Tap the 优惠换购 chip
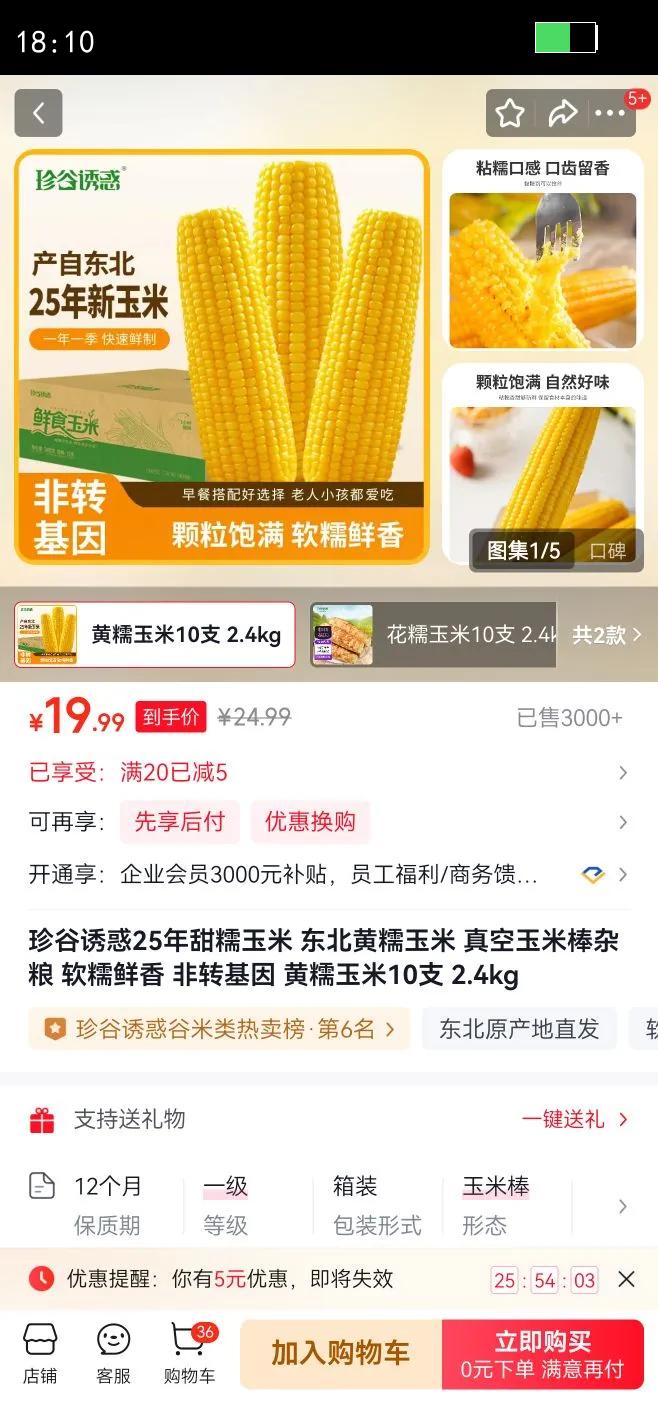Screen dimensions: 658x1416 (310, 822)
